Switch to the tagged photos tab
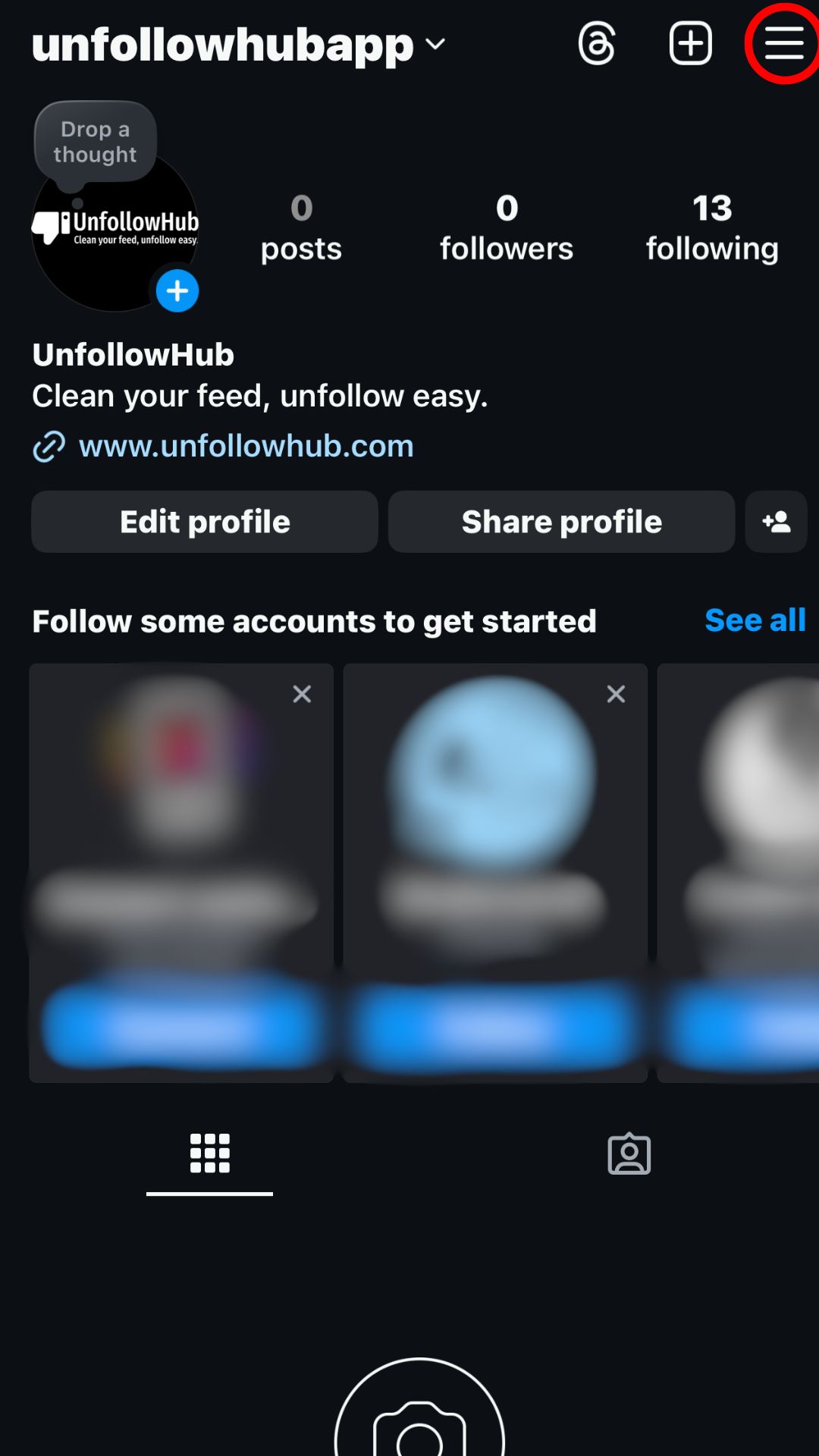The image size is (819, 1456). coord(629,1153)
